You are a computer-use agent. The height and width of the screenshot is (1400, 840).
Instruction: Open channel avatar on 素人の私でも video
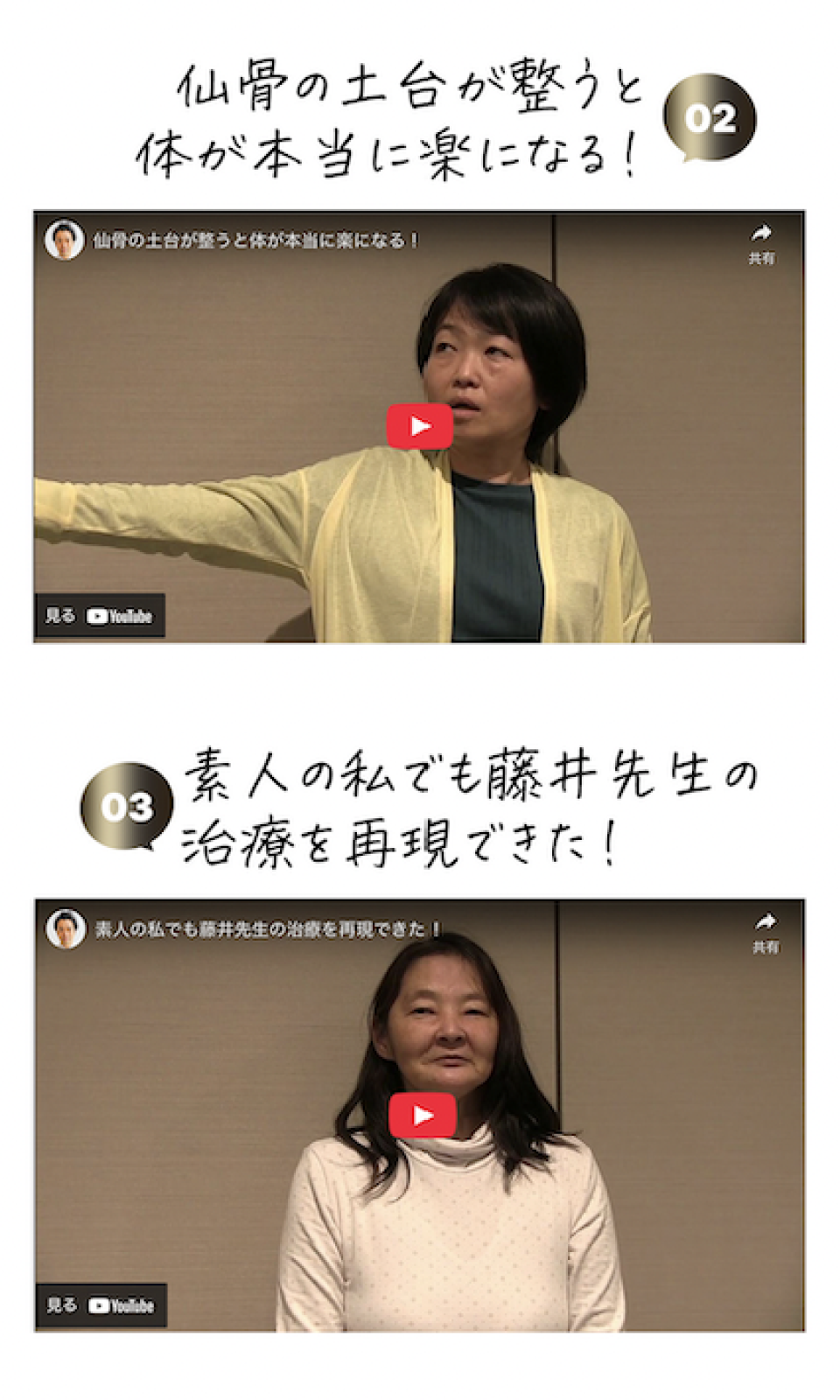[66, 929]
